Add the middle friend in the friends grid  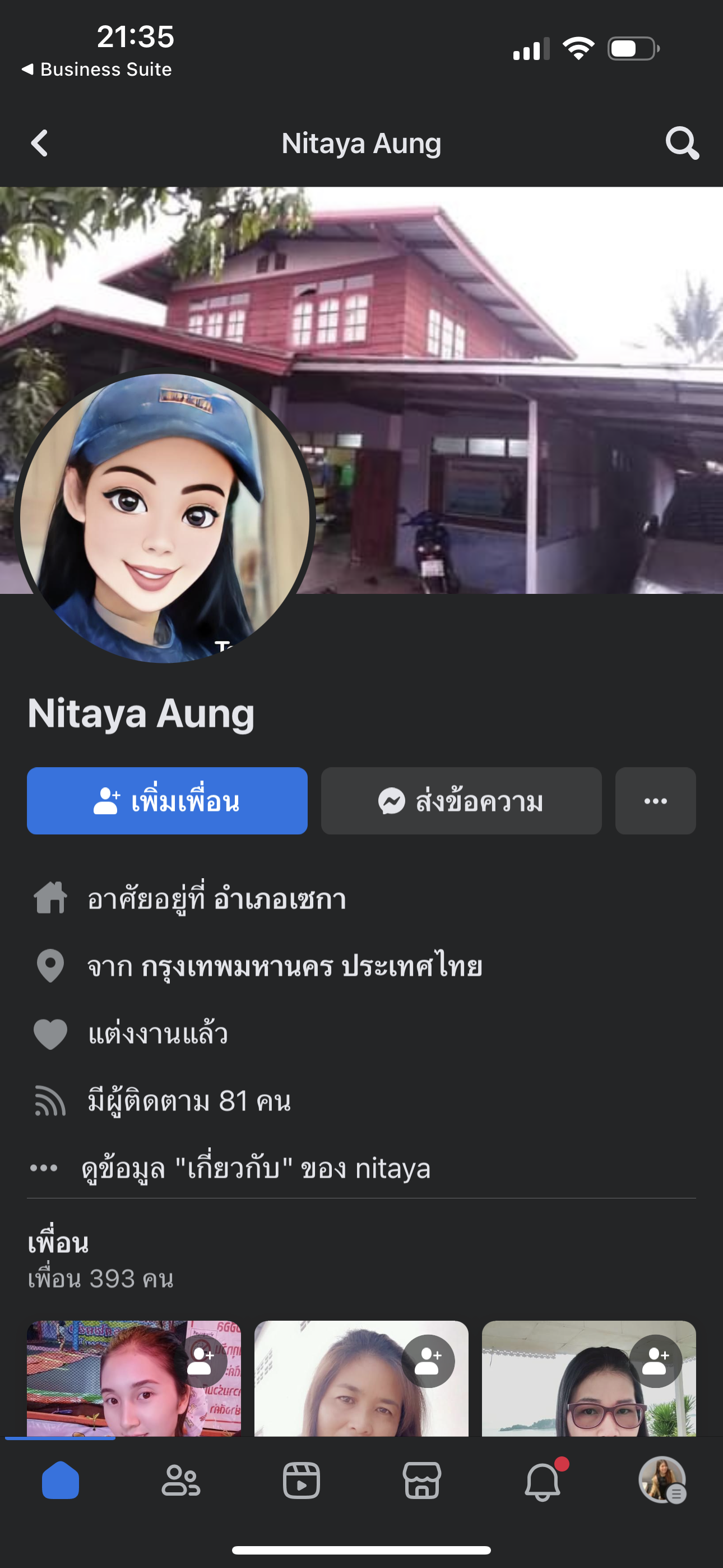click(428, 1361)
